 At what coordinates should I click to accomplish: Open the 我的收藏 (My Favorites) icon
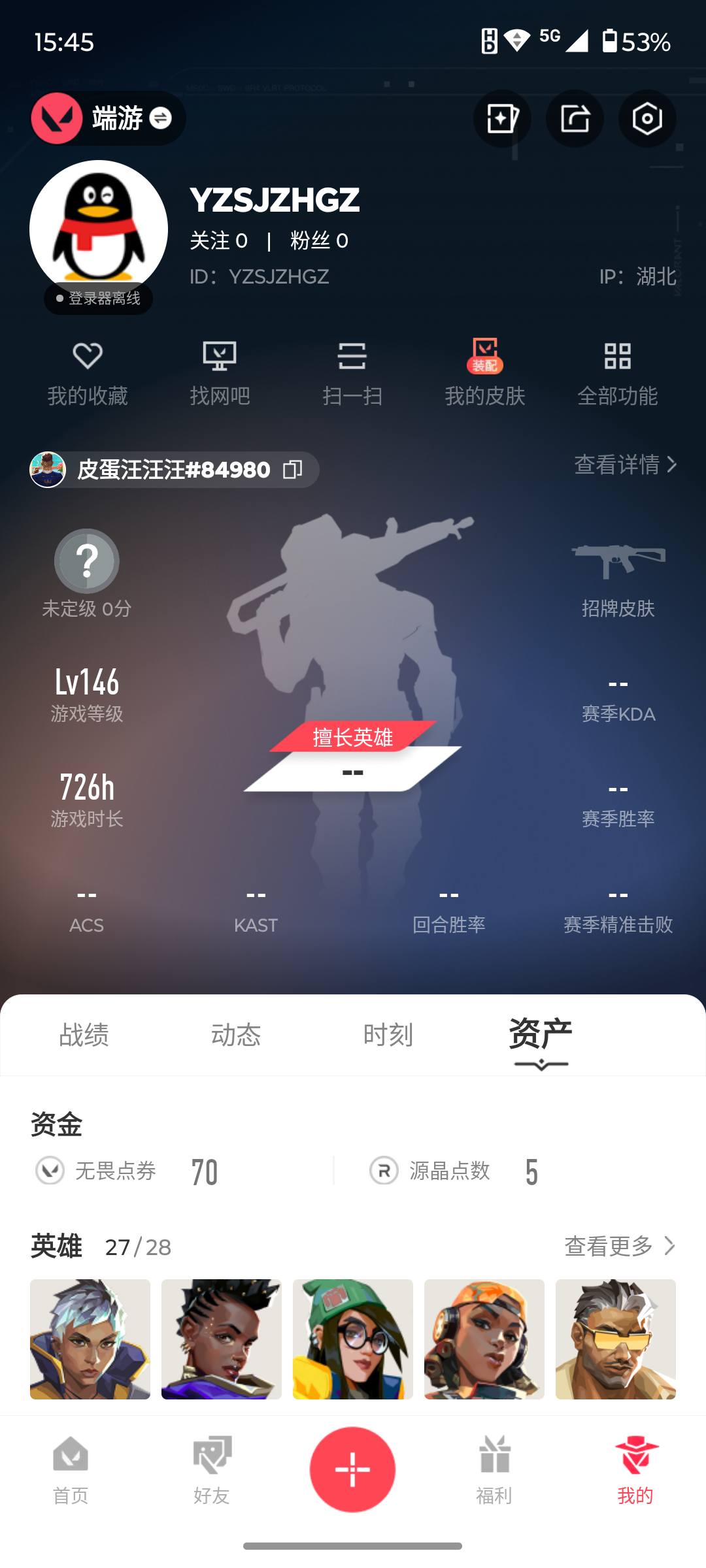tap(88, 372)
